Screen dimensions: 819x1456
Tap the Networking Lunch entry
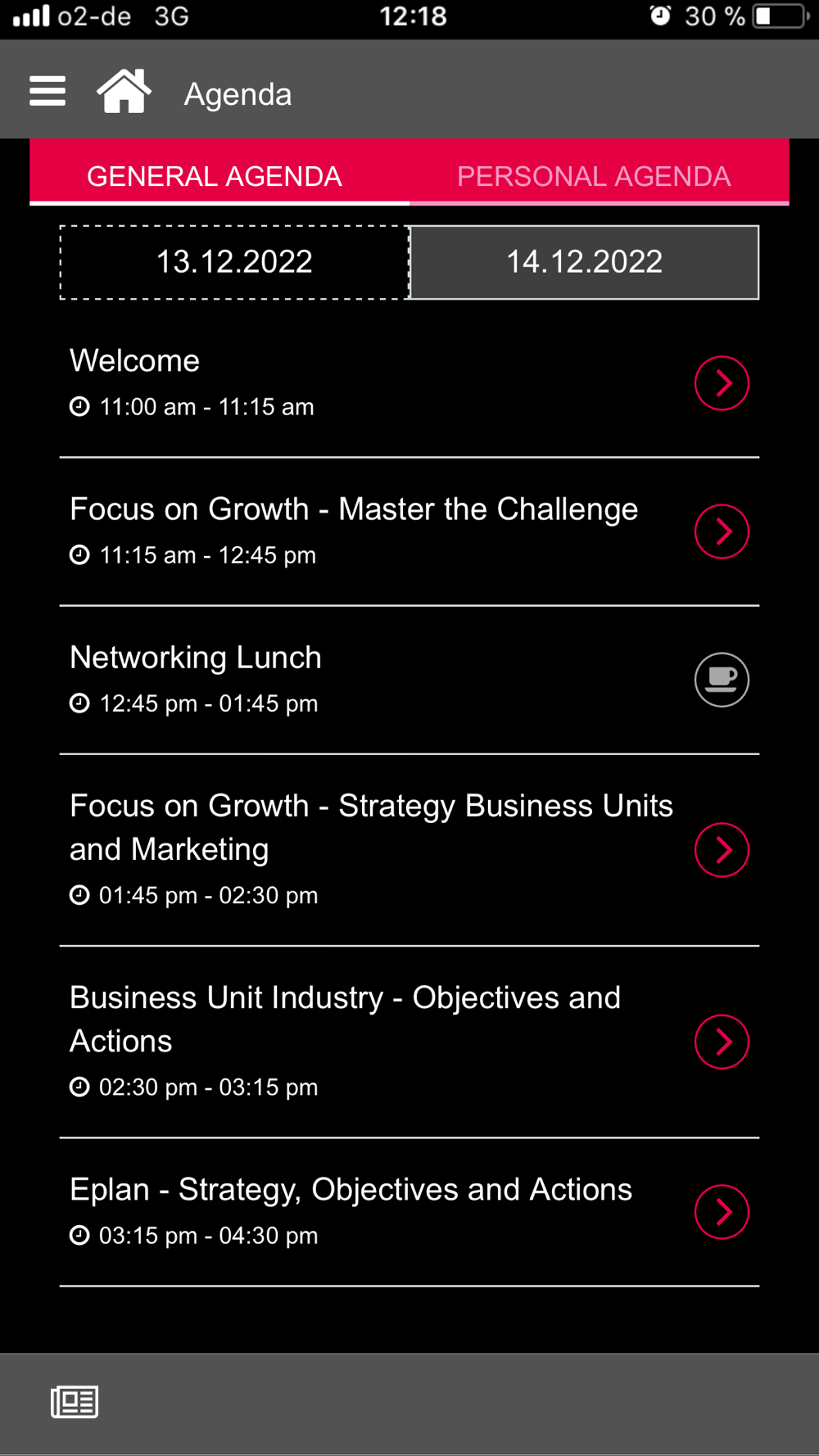[x=409, y=680]
